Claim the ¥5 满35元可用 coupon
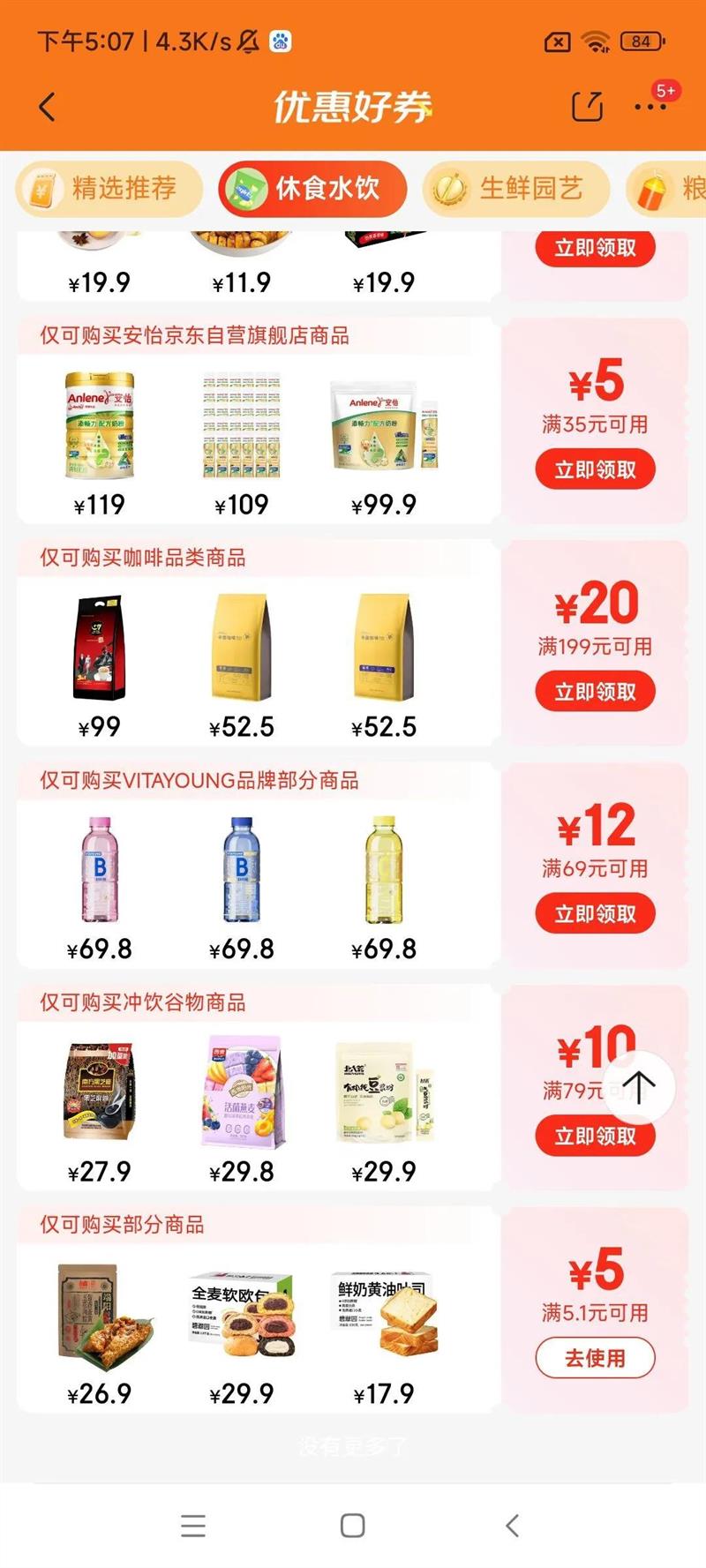The height and width of the screenshot is (1568, 706). (595, 469)
